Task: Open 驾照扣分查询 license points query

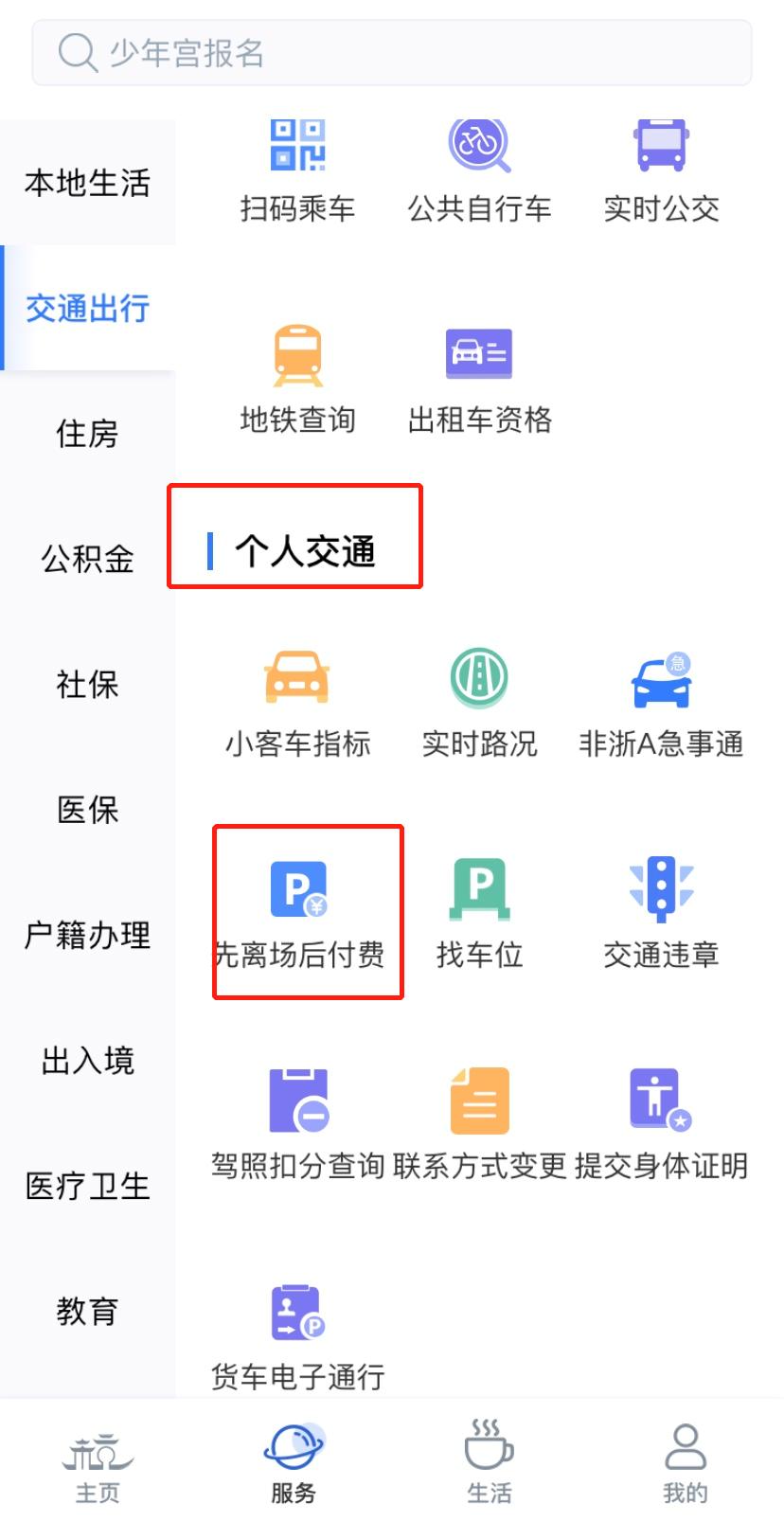Action: (x=297, y=1122)
